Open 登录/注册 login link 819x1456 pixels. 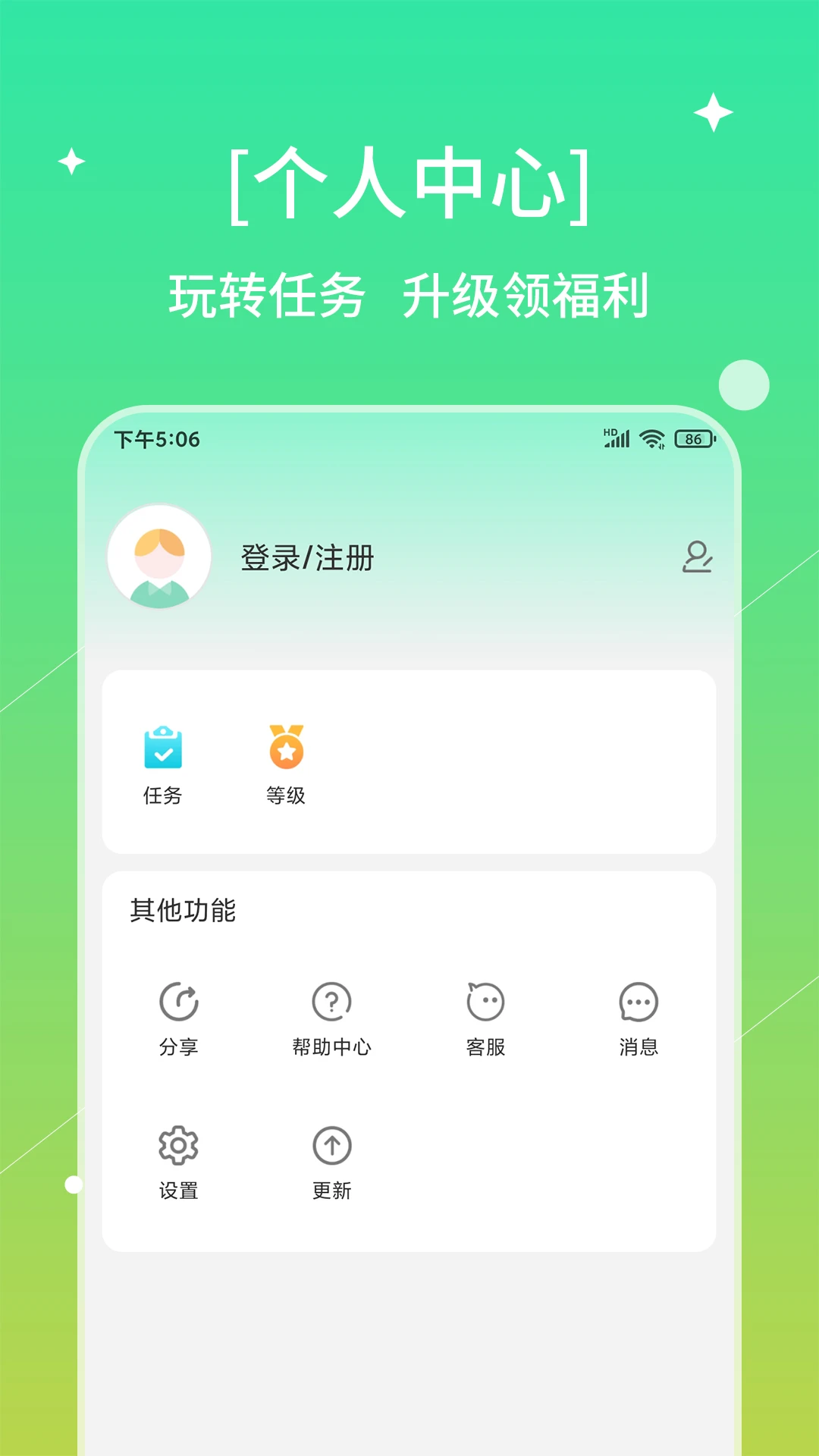pos(306,557)
